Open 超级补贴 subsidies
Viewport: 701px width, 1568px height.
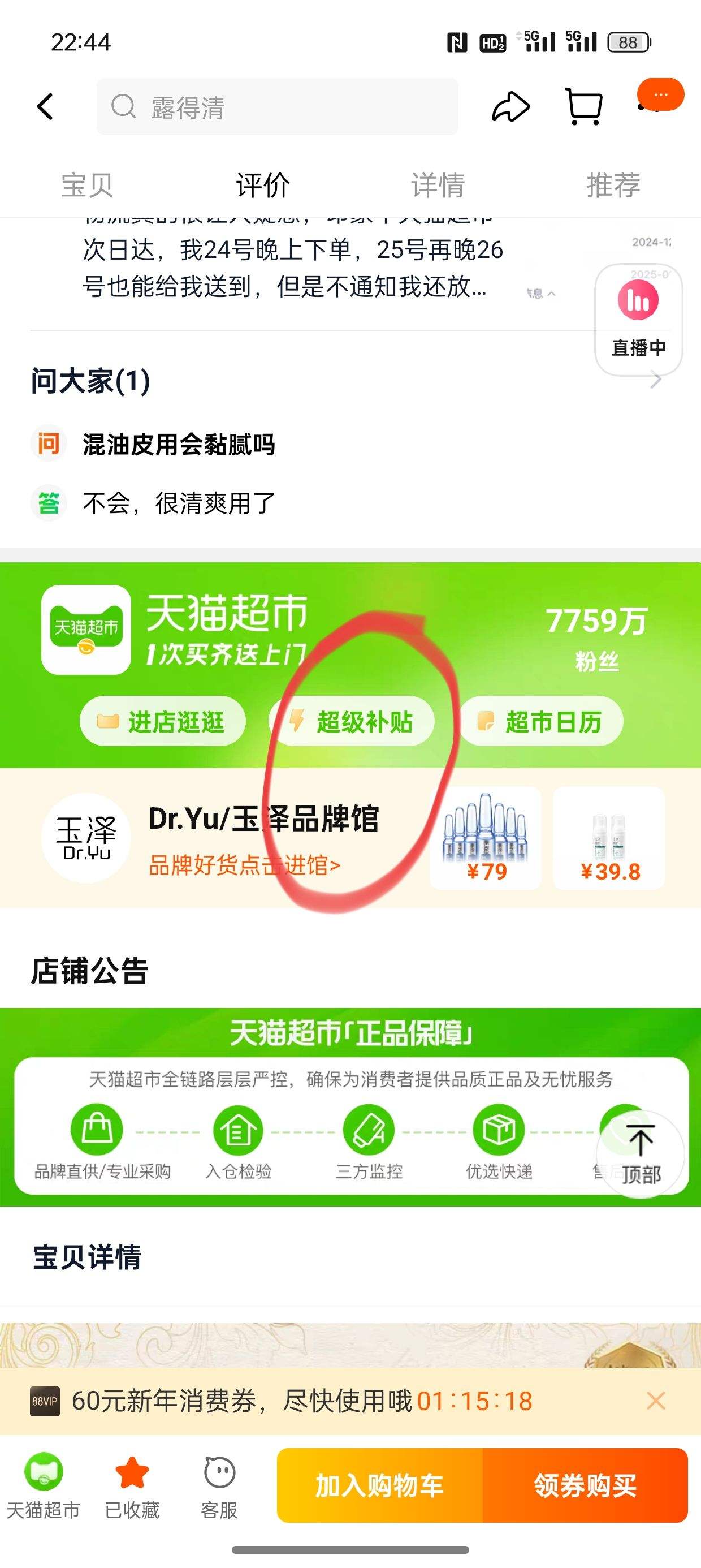(352, 721)
